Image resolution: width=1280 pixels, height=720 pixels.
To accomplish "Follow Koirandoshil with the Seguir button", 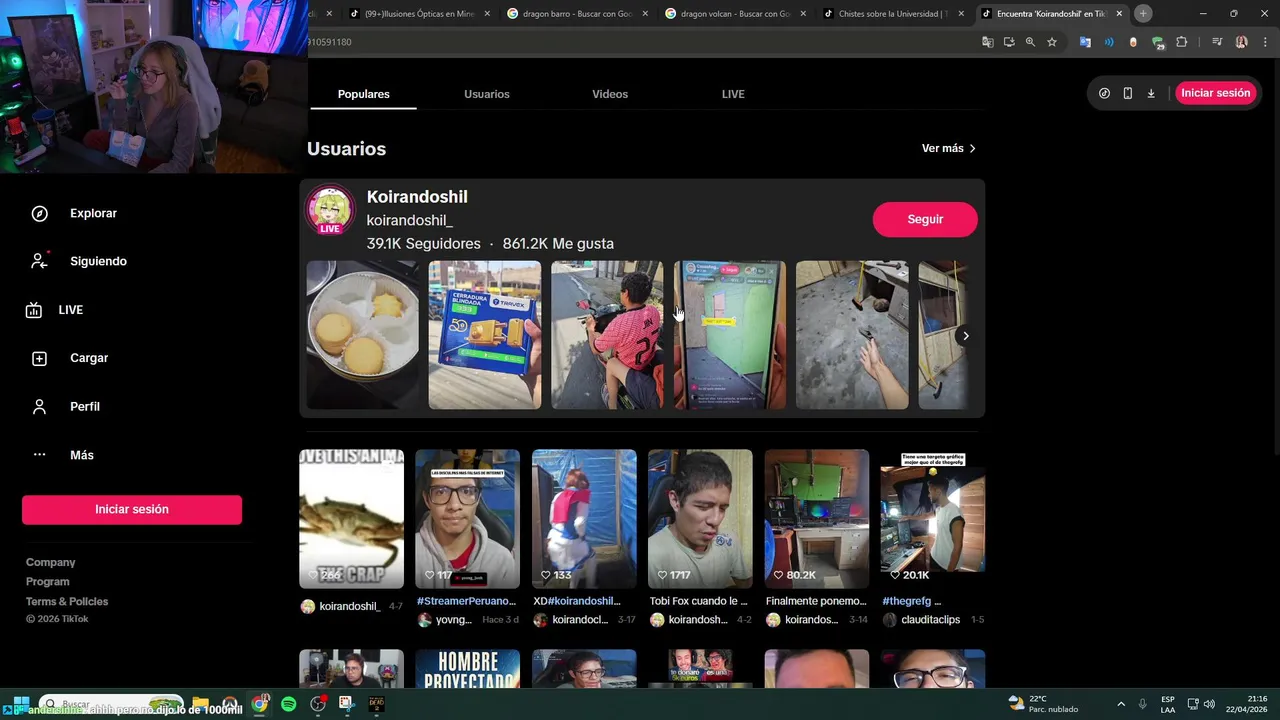I will click(x=924, y=219).
